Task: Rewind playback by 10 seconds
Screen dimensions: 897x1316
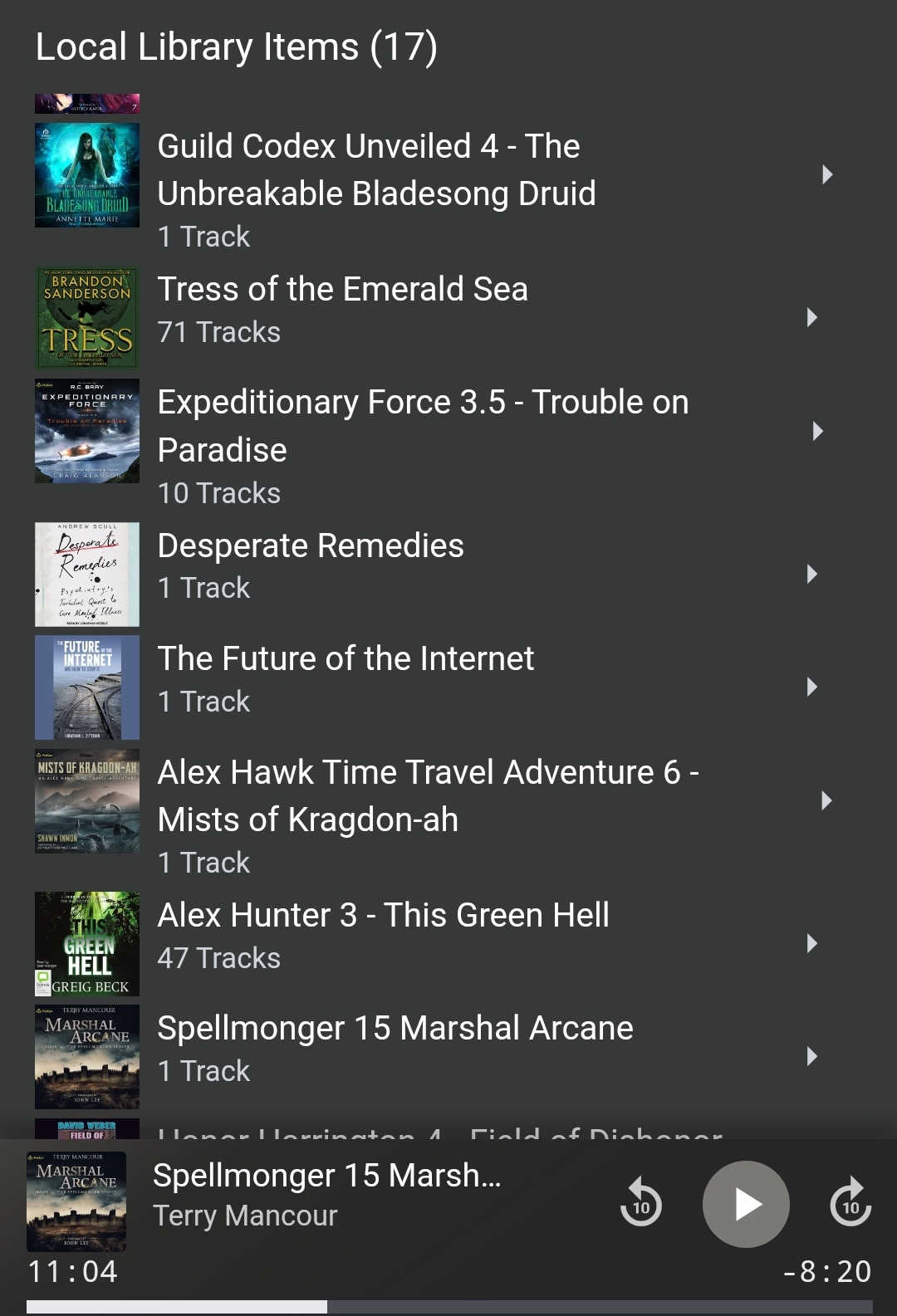Action: (640, 1204)
